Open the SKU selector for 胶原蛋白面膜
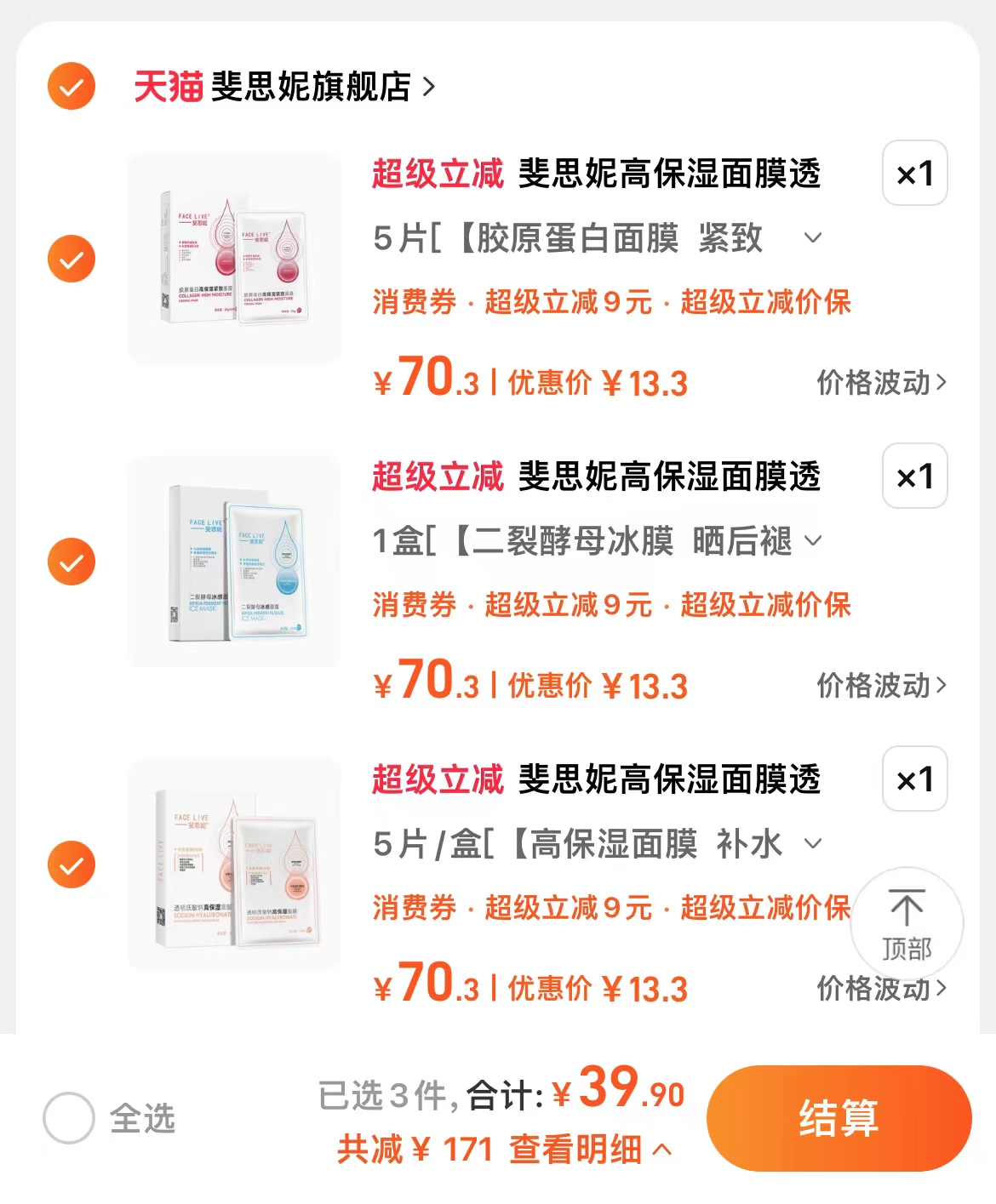The image size is (996, 1204). [x=811, y=241]
